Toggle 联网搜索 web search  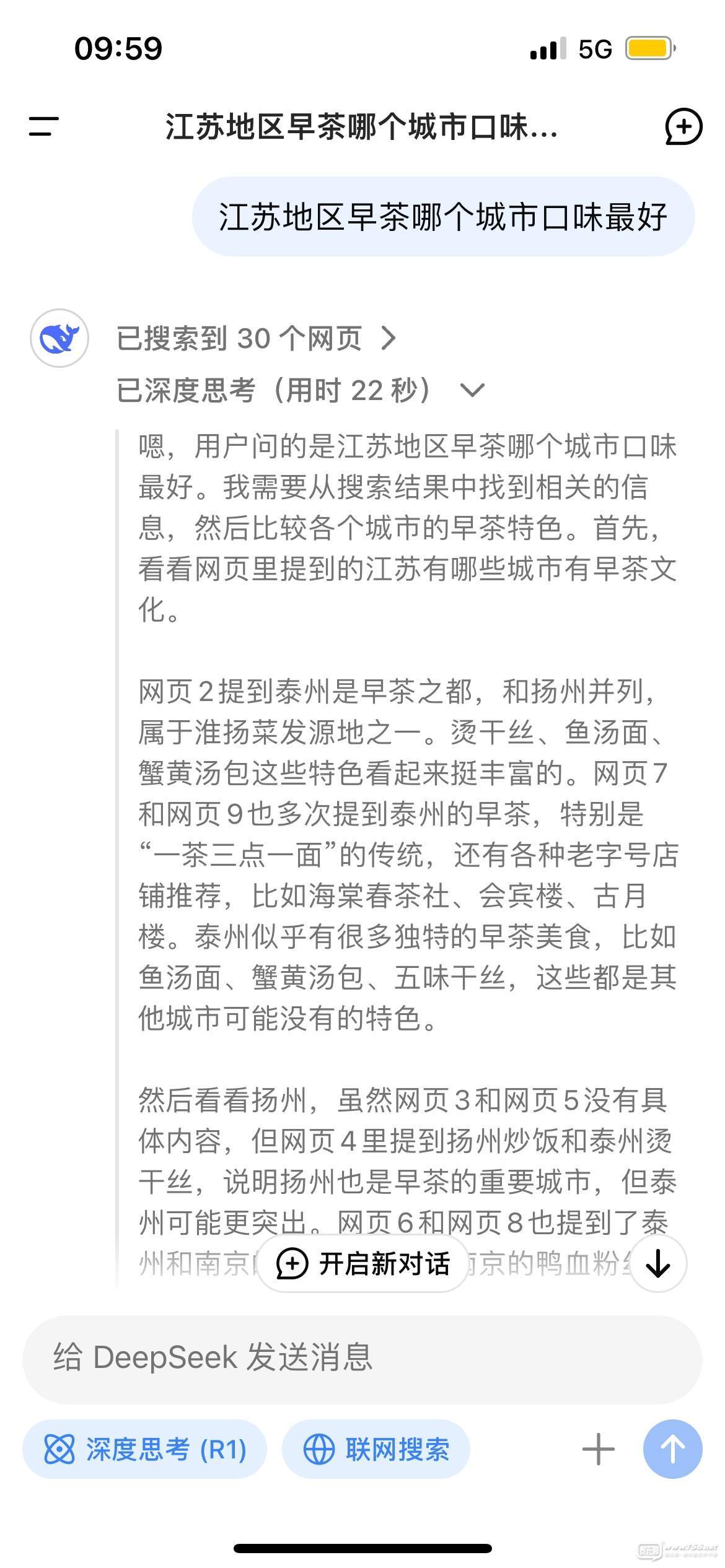[376, 1450]
